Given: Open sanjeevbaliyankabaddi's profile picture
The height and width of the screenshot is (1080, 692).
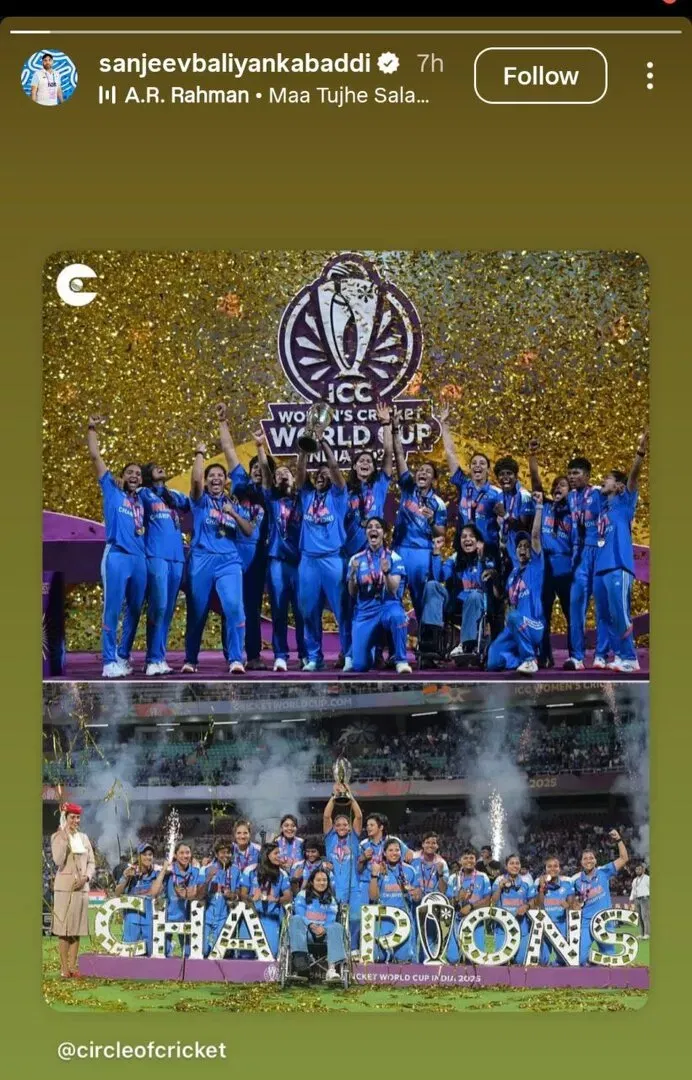Looking at the screenshot, I should click(49, 77).
